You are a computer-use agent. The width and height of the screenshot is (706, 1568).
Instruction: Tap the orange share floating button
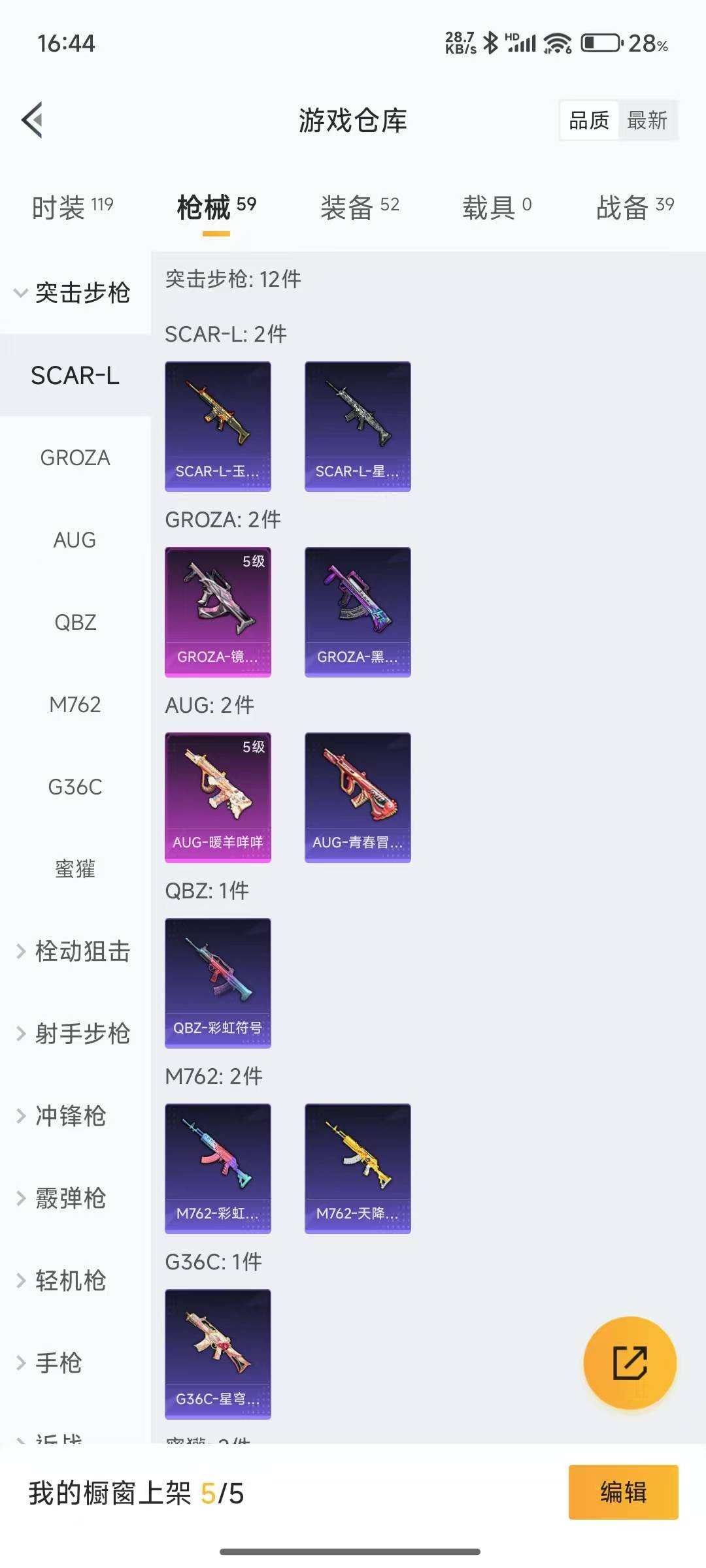point(630,1363)
